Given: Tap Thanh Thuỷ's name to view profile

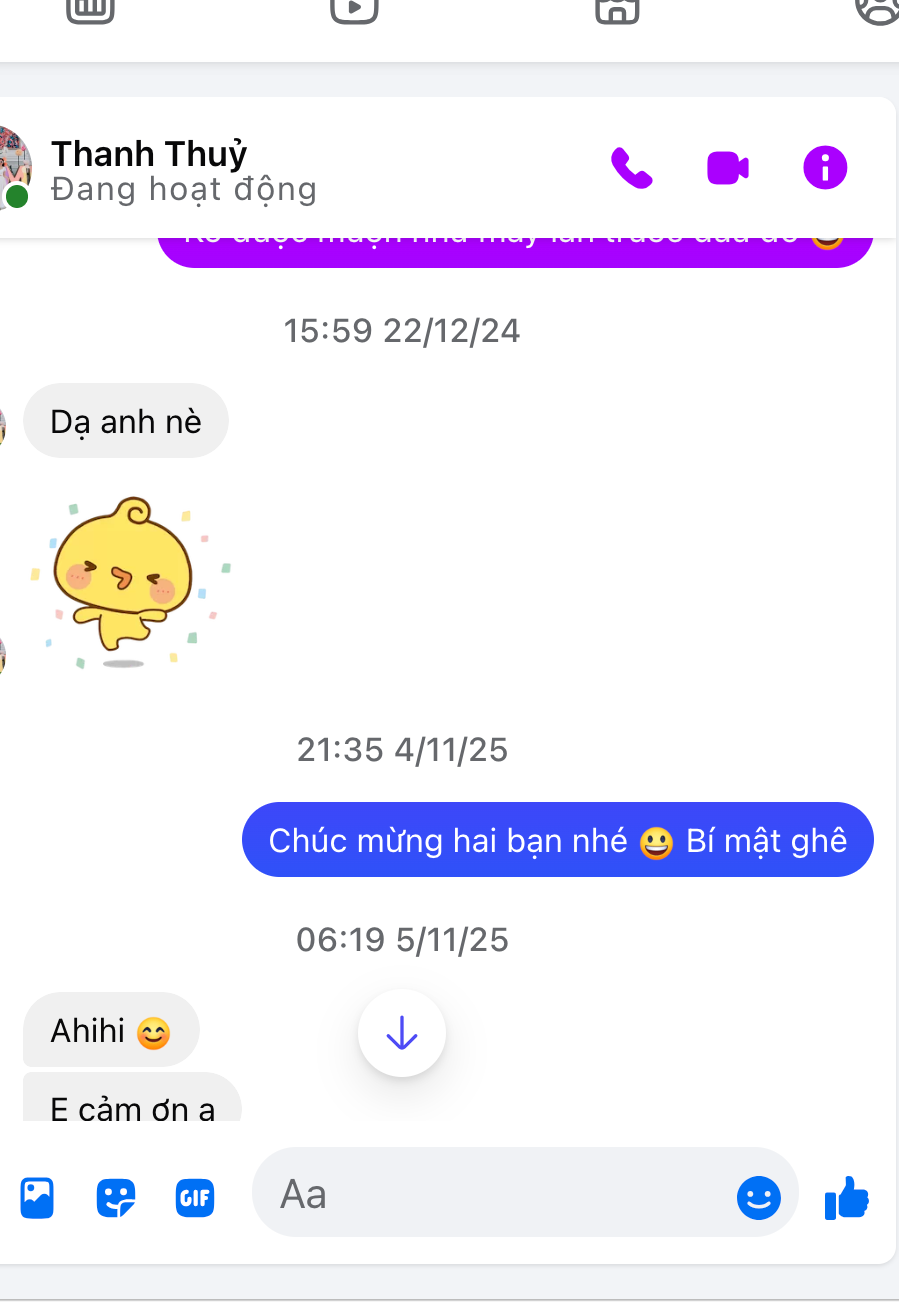Looking at the screenshot, I should (148, 152).
